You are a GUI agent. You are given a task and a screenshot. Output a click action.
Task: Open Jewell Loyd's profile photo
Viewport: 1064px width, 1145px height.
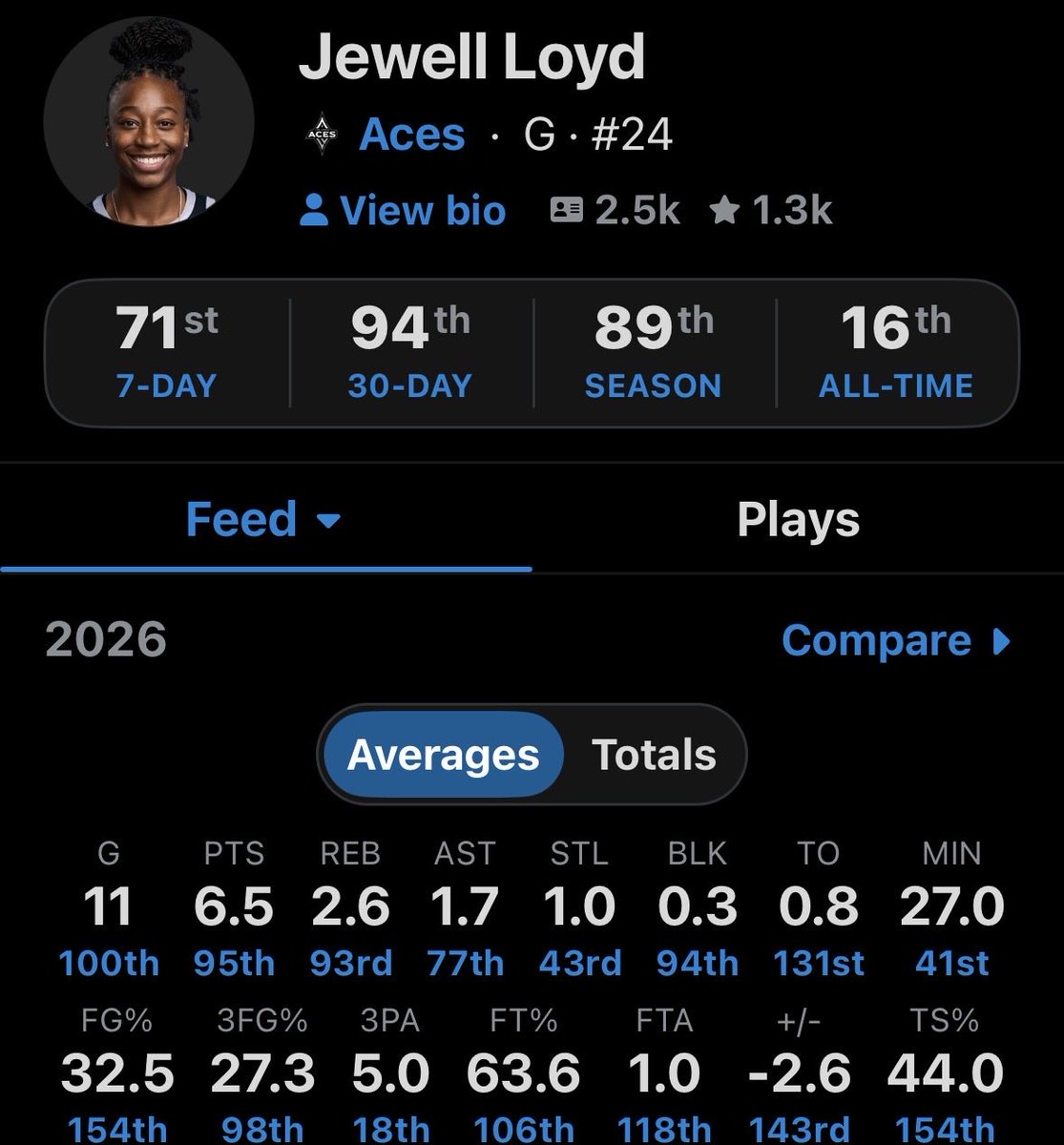(x=149, y=122)
